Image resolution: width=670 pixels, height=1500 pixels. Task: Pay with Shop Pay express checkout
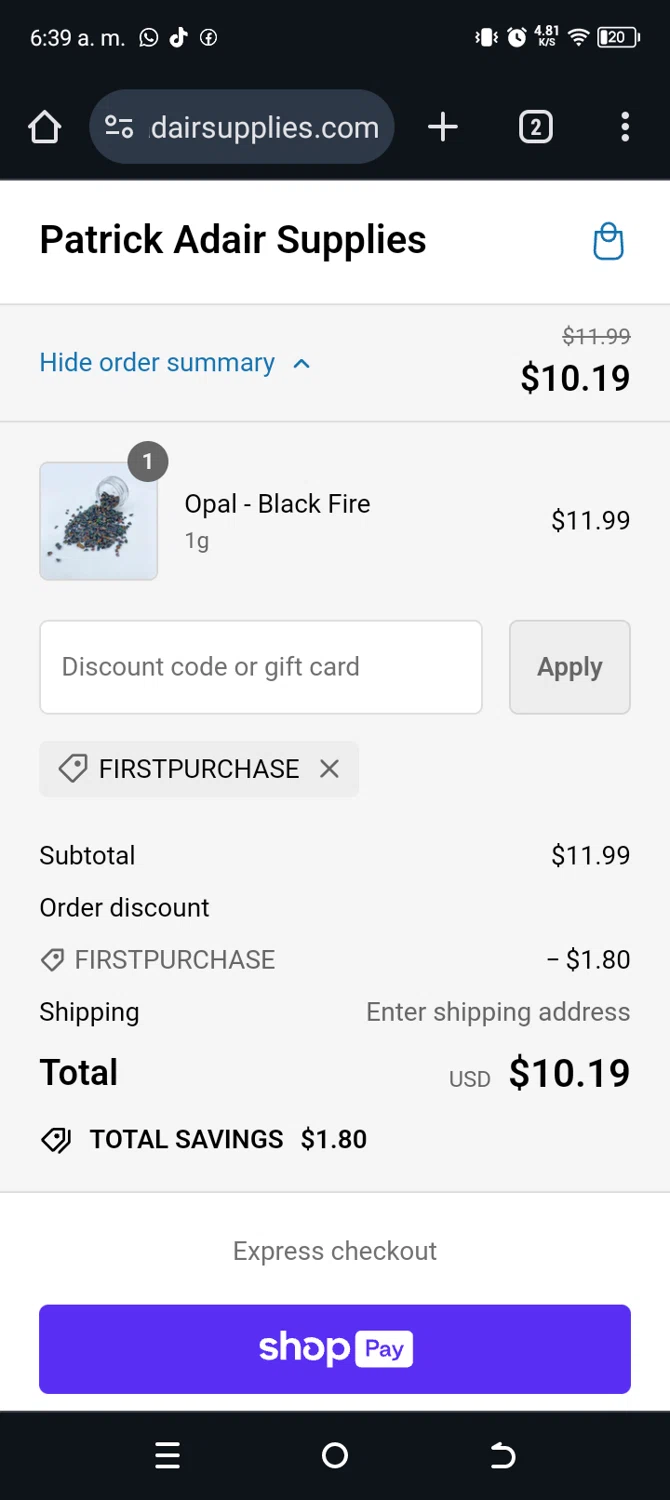335,1349
